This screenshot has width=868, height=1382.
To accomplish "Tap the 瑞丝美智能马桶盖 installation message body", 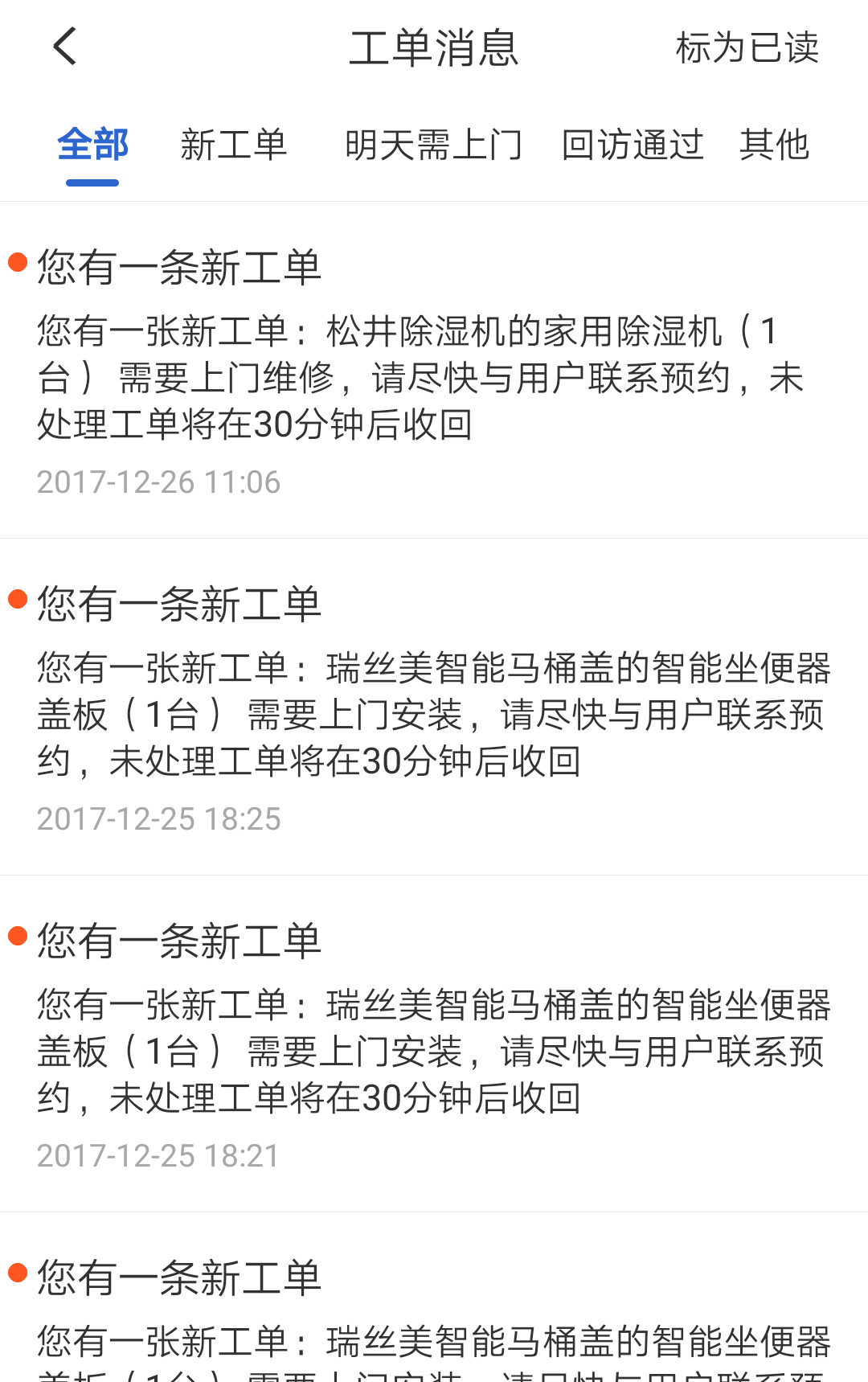I will tap(434, 716).
